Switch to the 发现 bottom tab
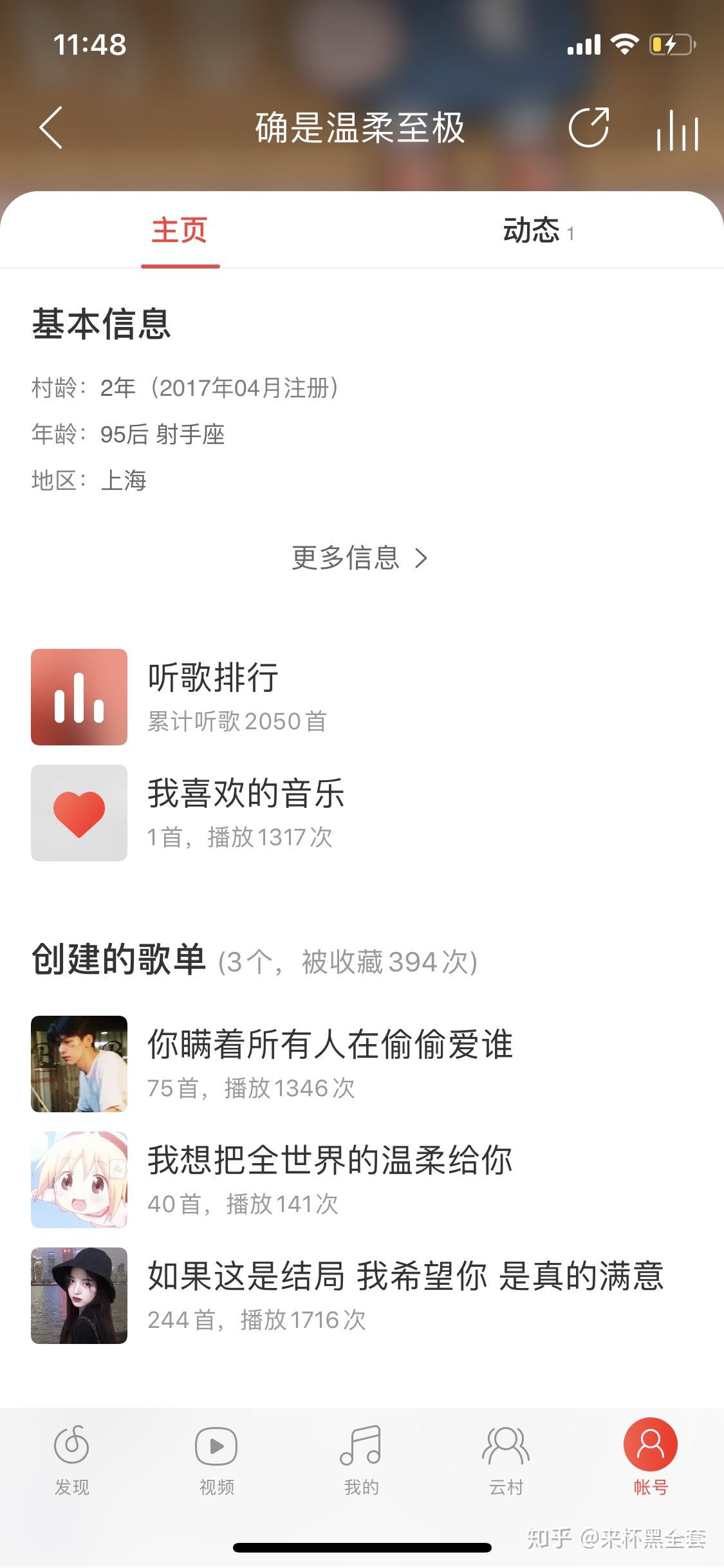Image resolution: width=724 pixels, height=1568 pixels. pyautogui.click(x=71, y=1460)
